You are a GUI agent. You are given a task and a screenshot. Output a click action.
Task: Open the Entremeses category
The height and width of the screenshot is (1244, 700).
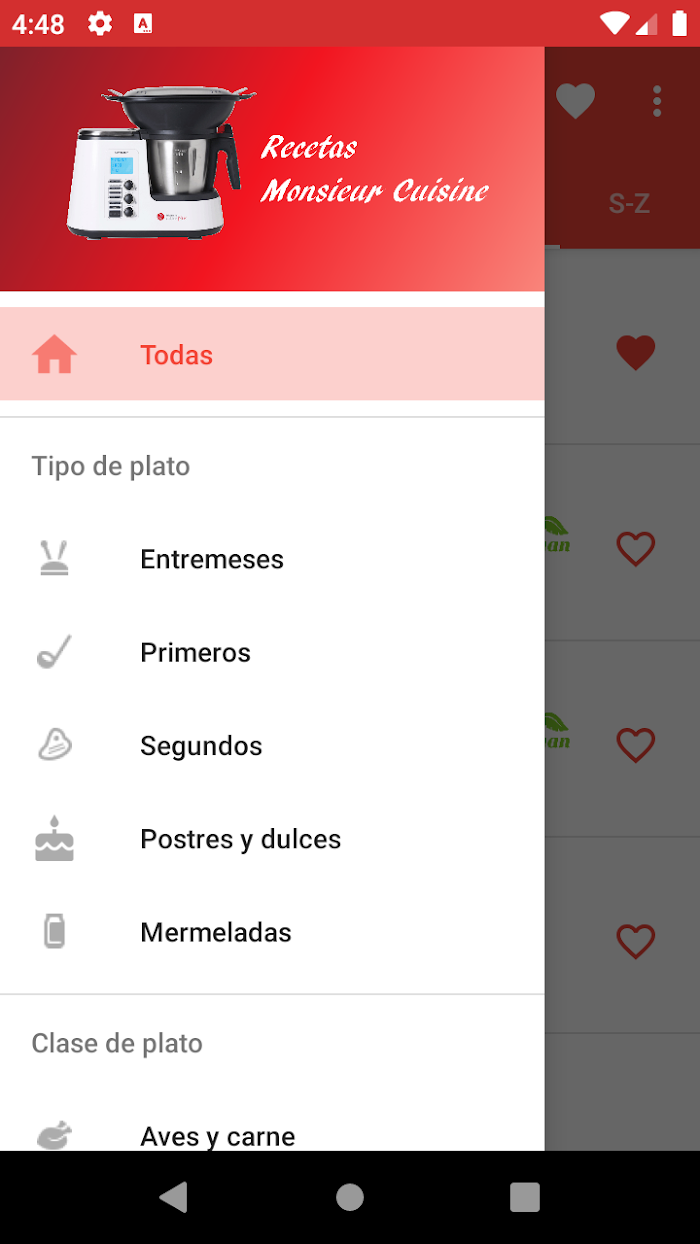(272, 559)
